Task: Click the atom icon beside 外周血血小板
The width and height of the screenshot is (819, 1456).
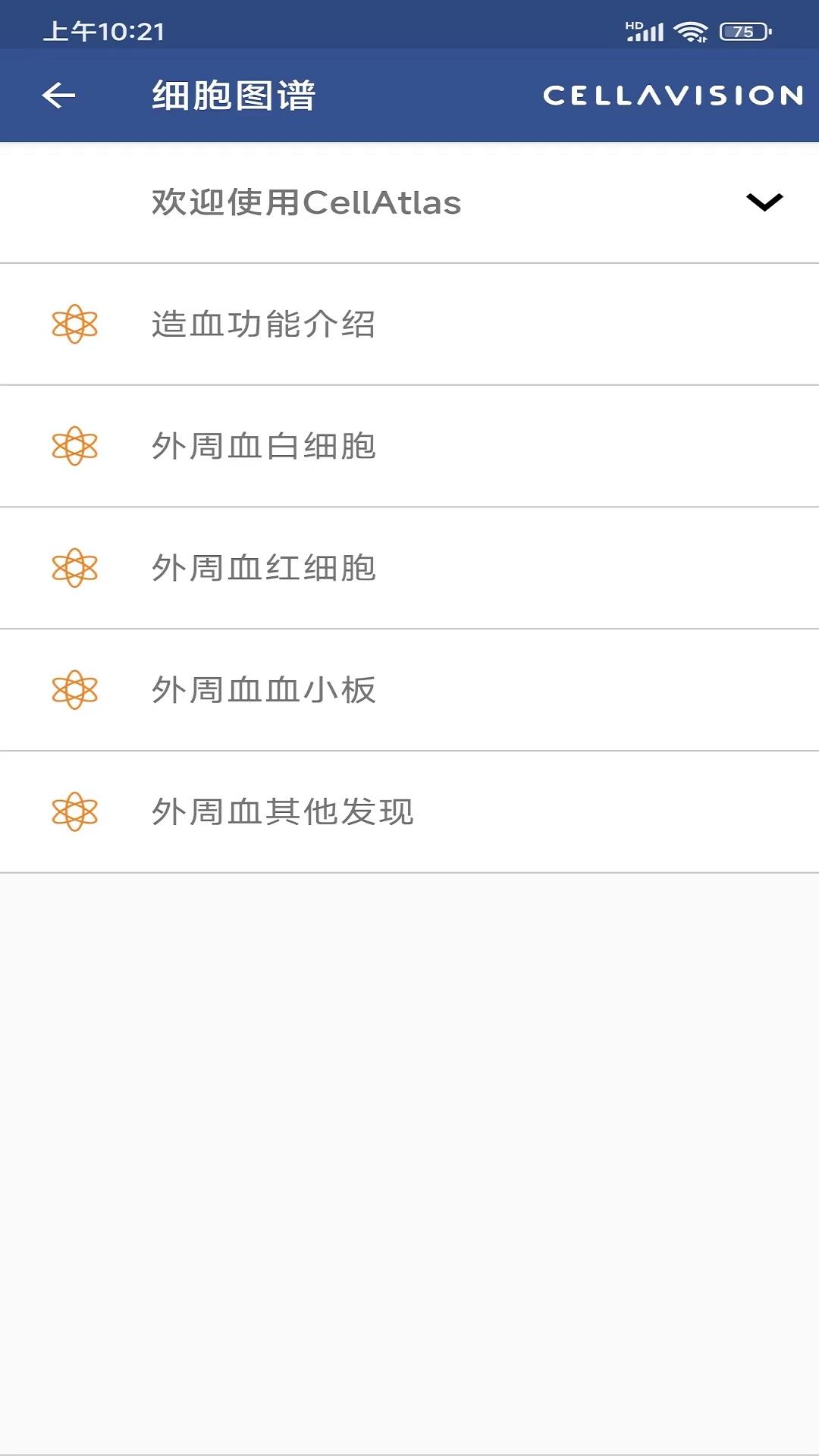Action: [75, 689]
